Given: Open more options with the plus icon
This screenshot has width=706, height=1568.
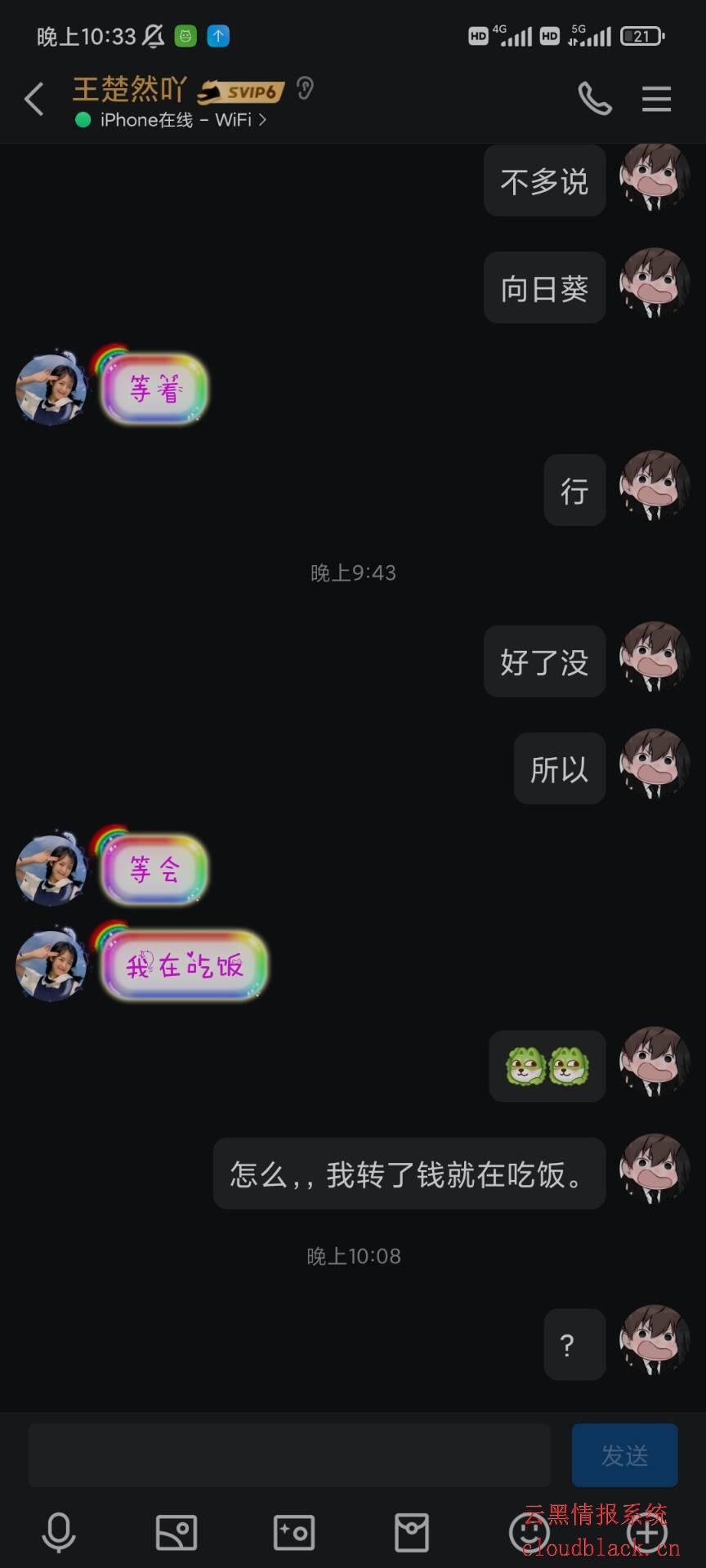Looking at the screenshot, I should pyautogui.click(x=647, y=1532).
